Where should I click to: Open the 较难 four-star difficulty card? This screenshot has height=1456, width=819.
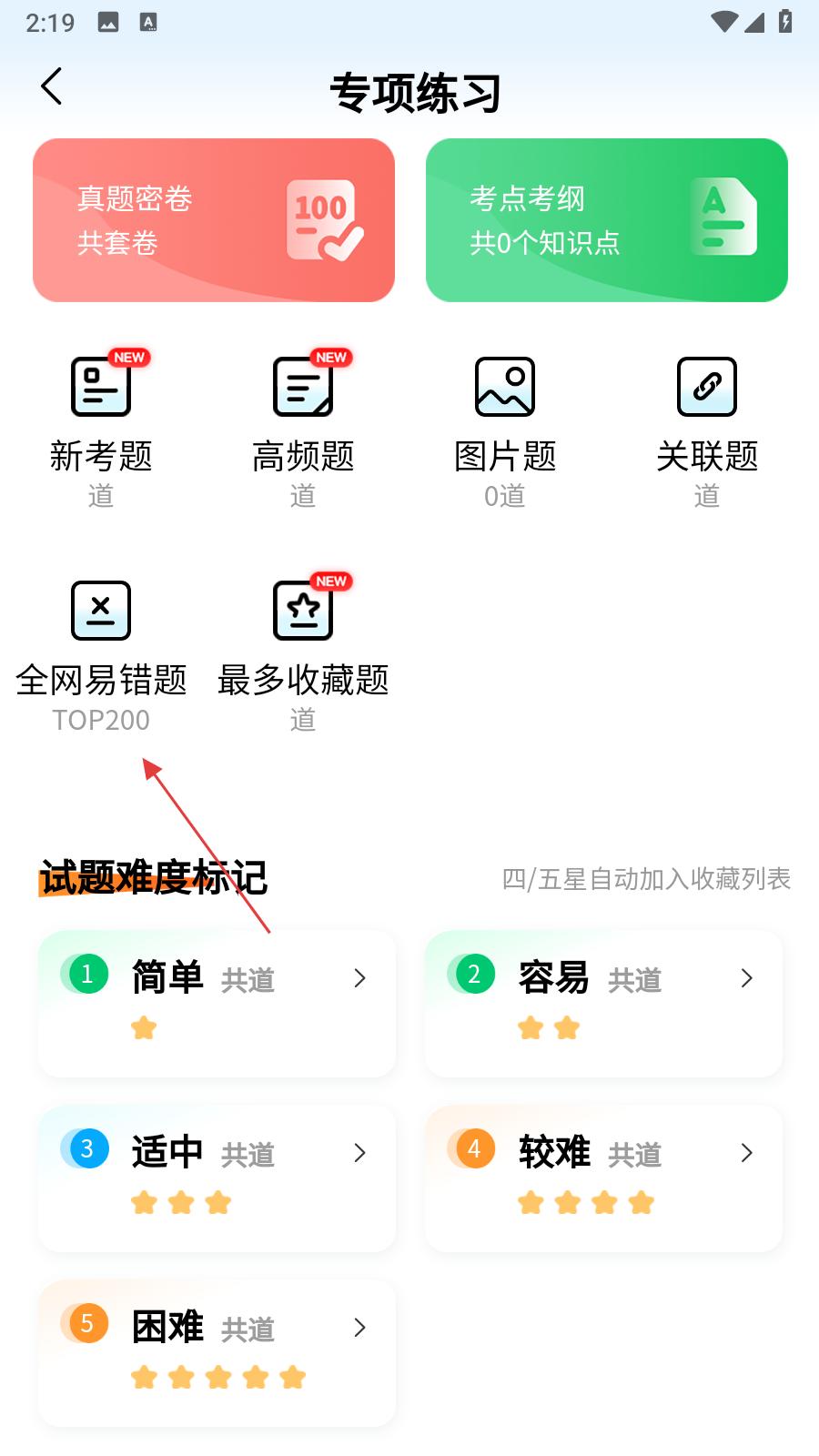click(604, 1178)
